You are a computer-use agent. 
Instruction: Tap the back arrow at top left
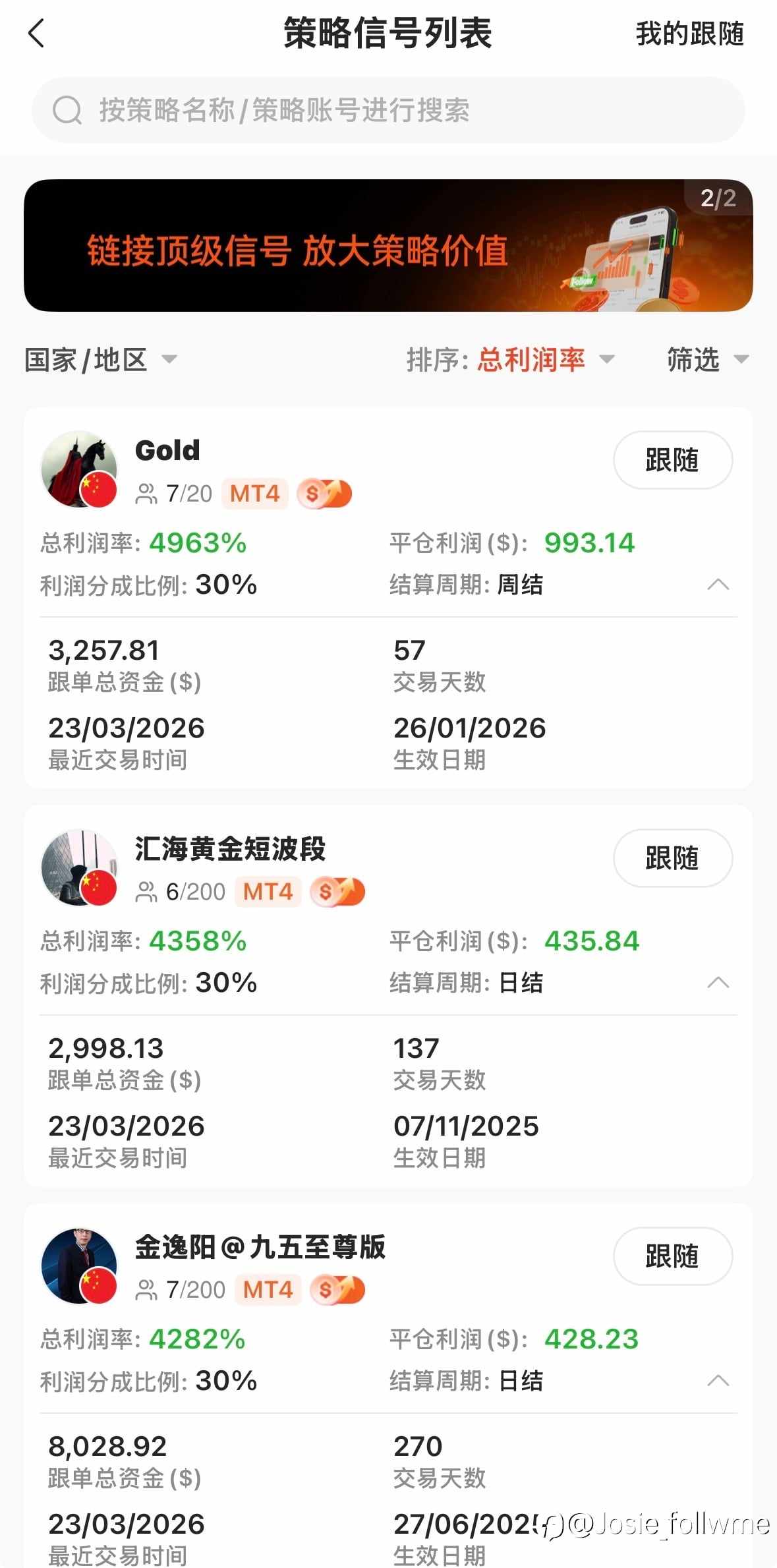(38, 34)
